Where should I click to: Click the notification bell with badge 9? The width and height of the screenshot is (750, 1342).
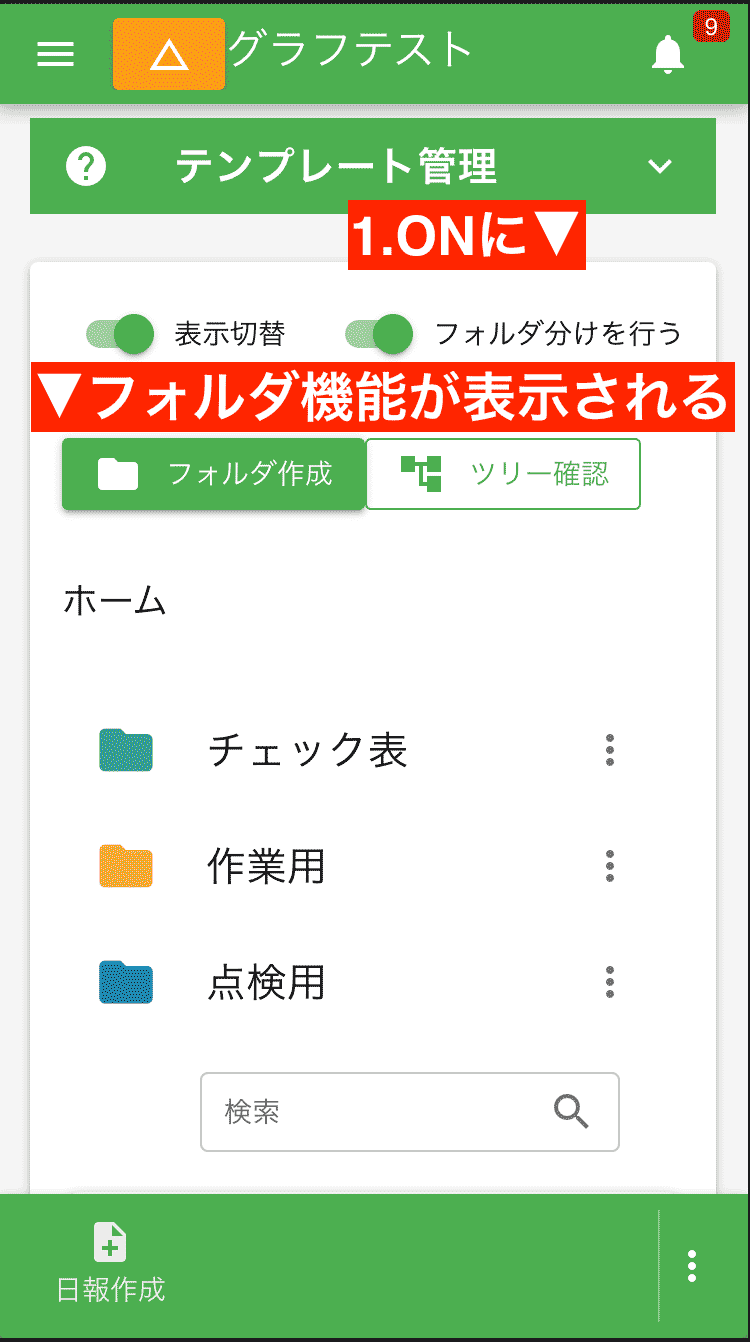coord(668,54)
